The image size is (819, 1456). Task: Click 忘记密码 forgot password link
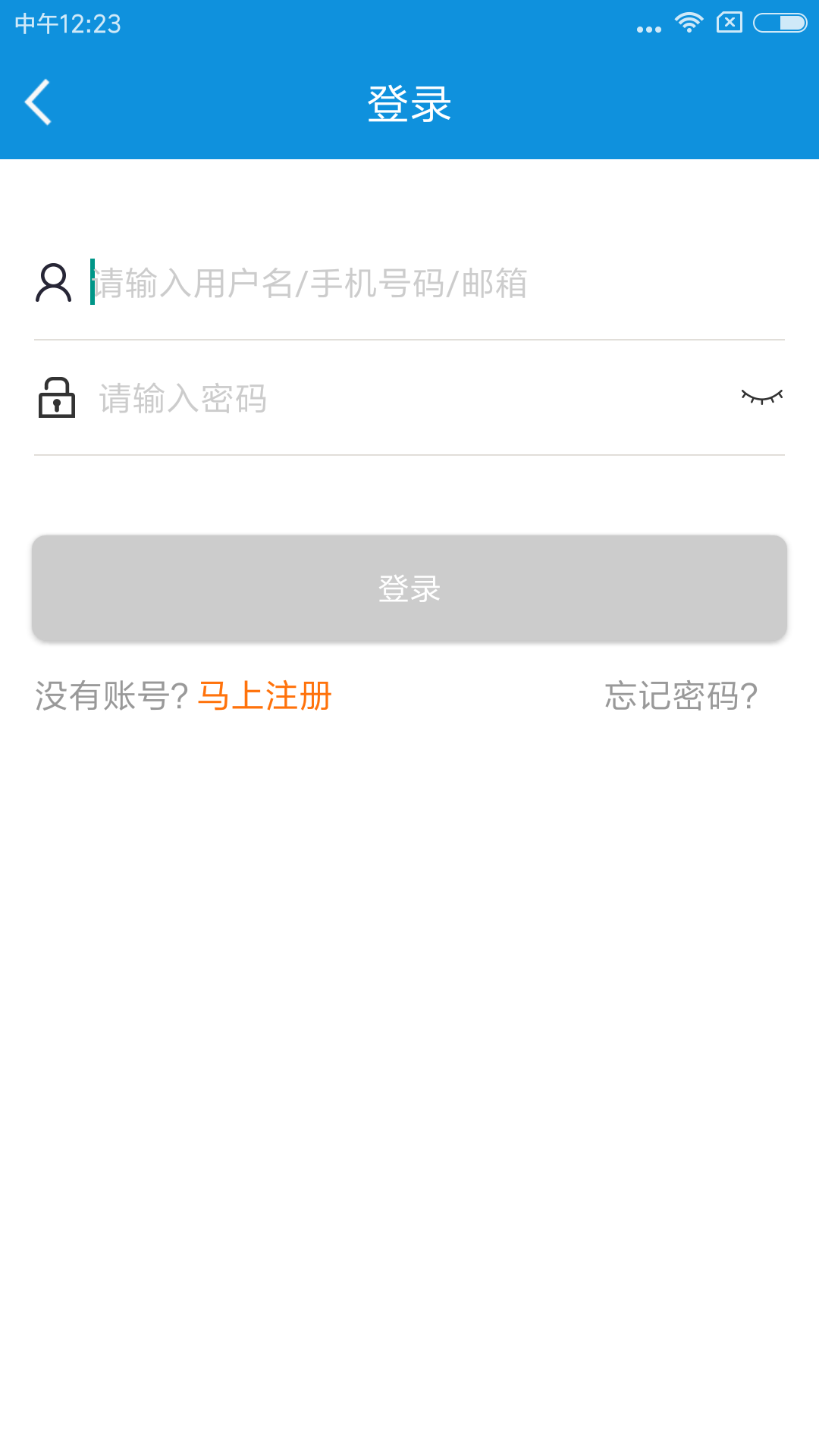tap(680, 695)
